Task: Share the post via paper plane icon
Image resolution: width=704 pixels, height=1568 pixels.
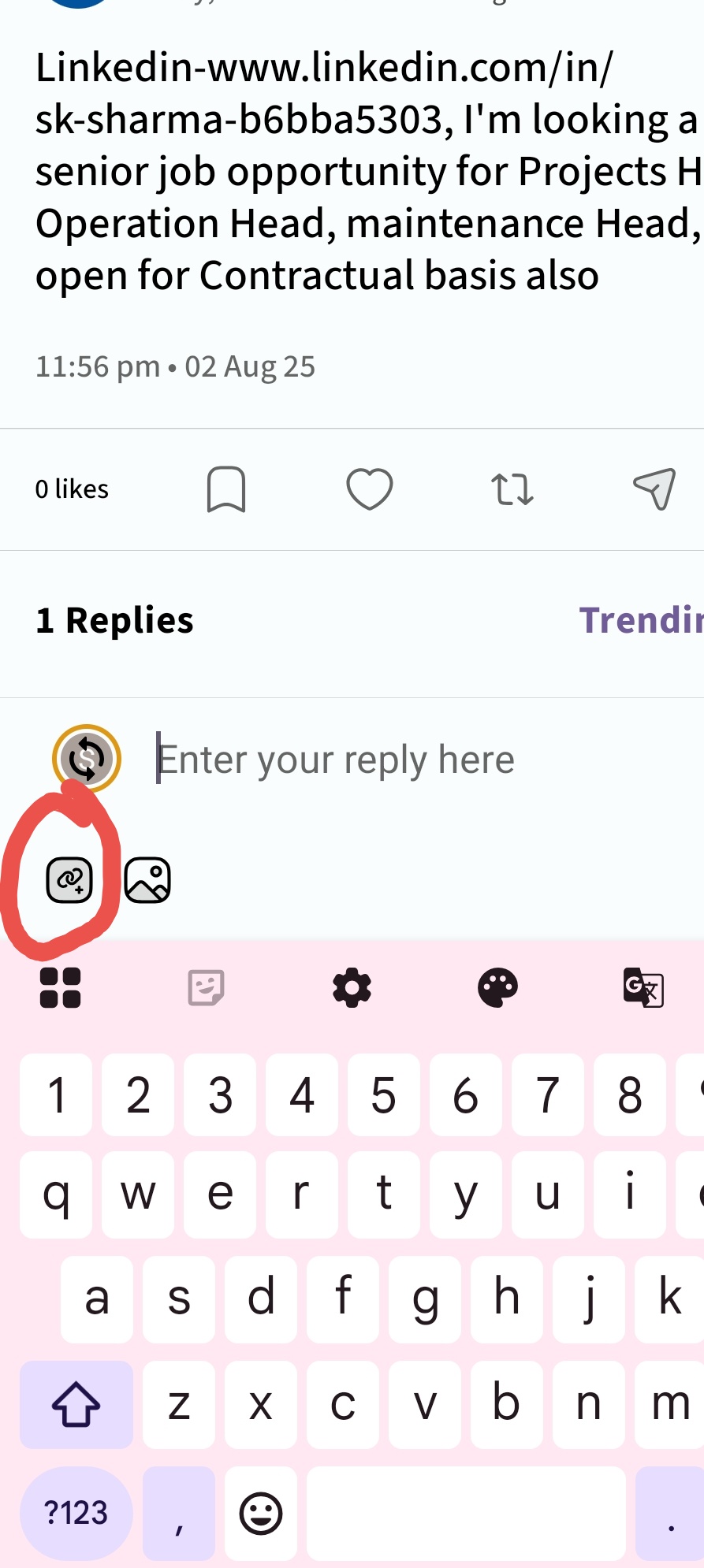Action: coord(654,489)
